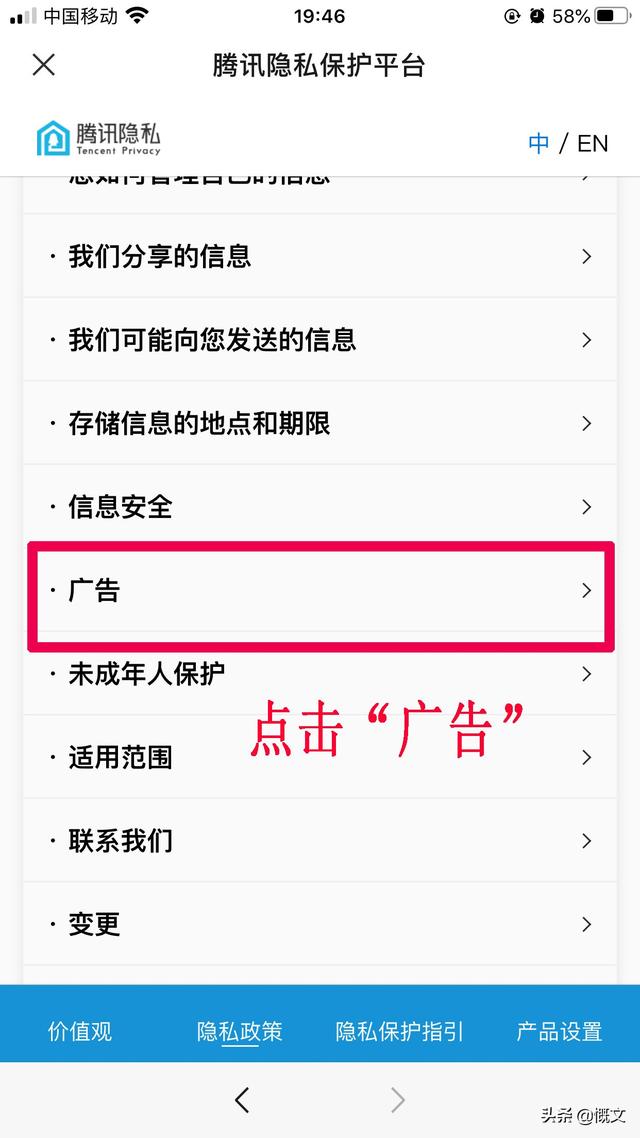Image resolution: width=640 pixels, height=1138 pixels.
Task: Open 未成年人保护 section
Action: [320, 674]
